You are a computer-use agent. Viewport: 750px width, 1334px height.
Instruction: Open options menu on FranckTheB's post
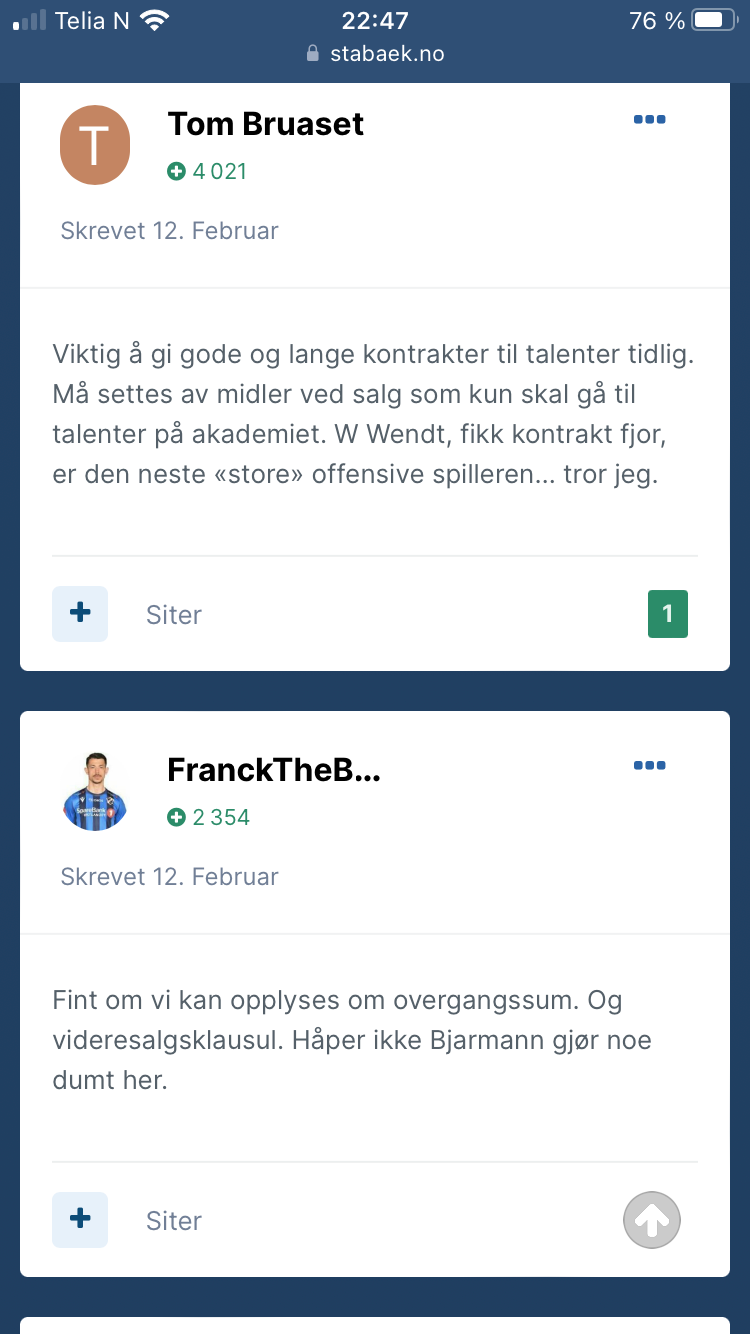point(650,766)
